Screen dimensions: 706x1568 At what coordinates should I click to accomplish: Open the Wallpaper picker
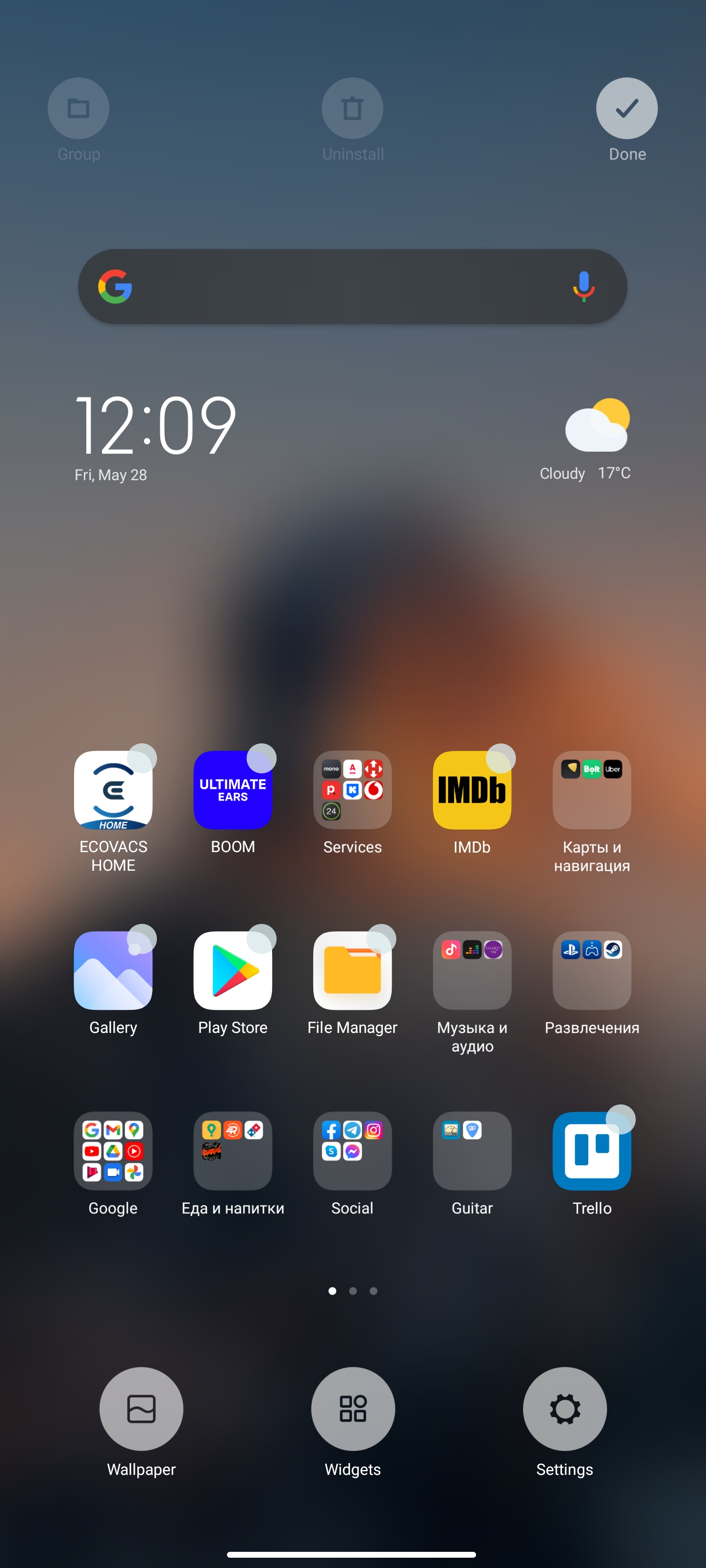141,1409
